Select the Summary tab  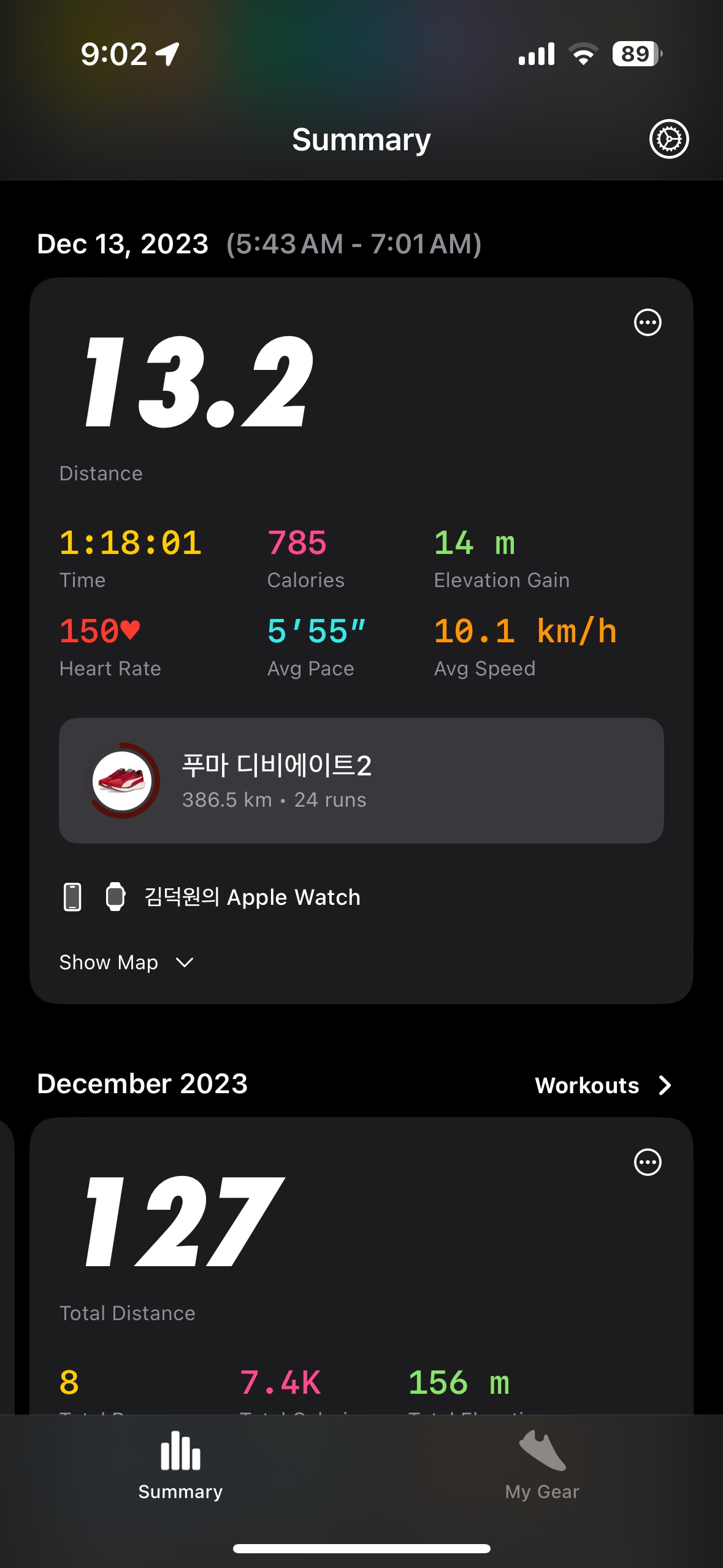180,1466
